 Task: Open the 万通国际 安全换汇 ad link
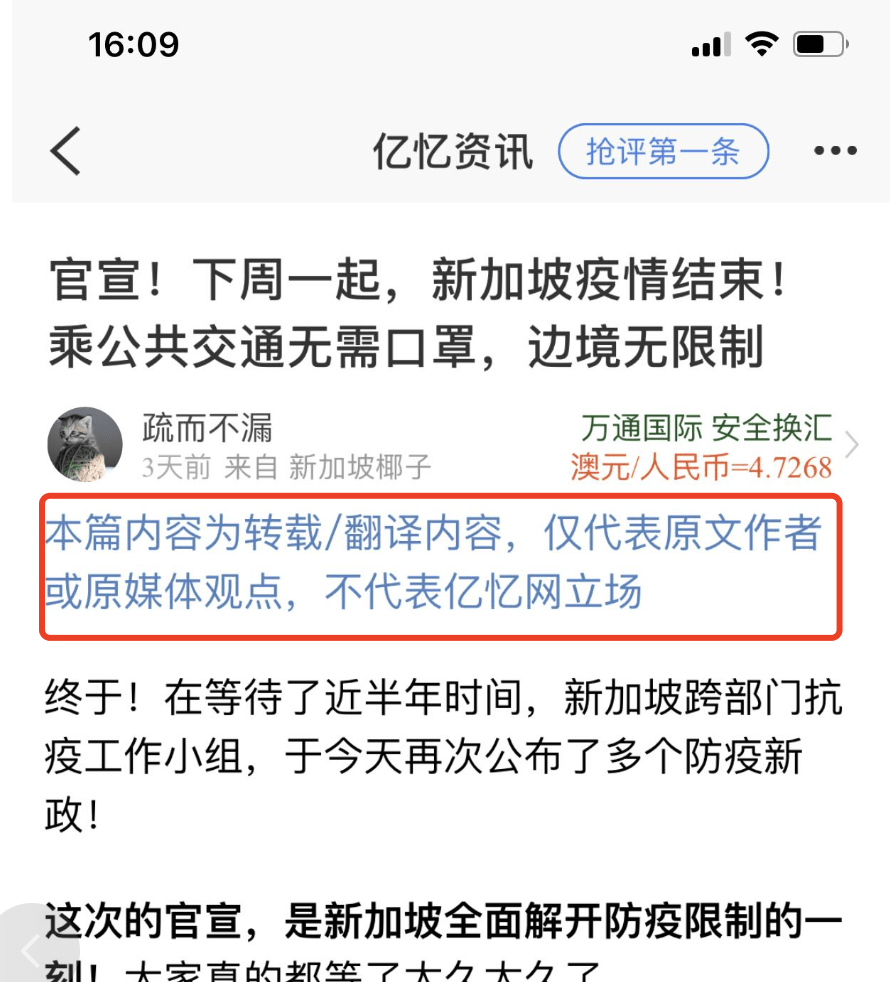pos(706,428)
